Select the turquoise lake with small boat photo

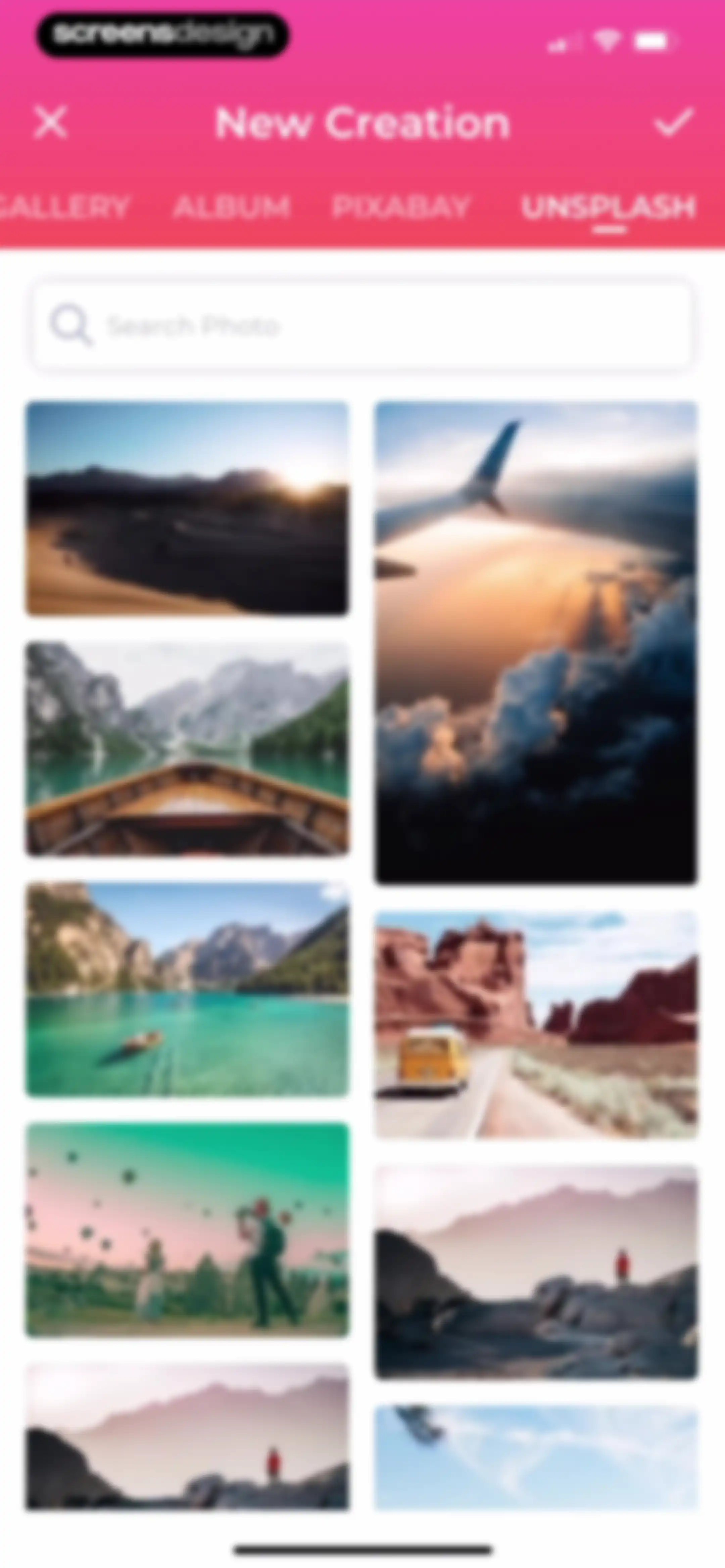(x=188, y=988)
